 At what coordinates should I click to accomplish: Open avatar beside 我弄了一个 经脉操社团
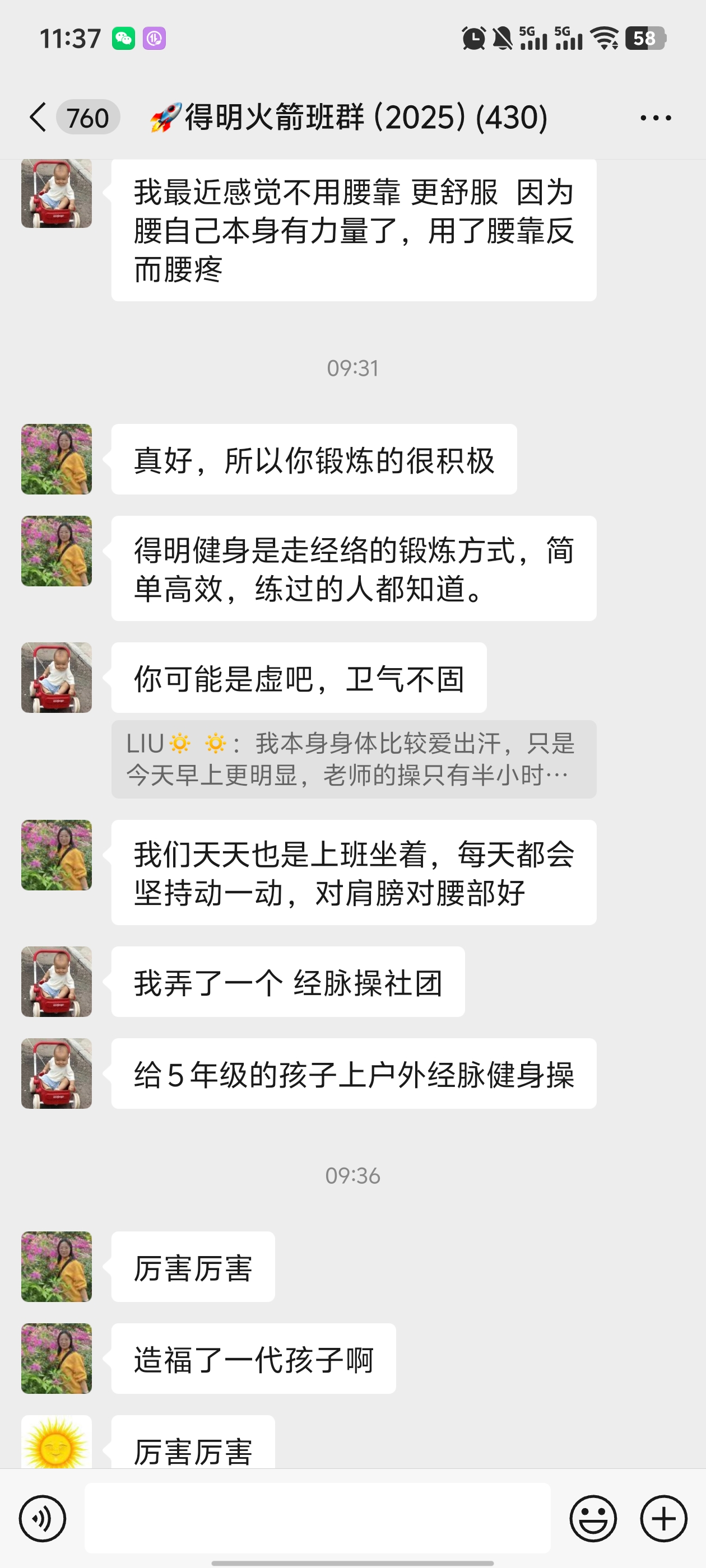pyautogui.click(x=57, y=982)
